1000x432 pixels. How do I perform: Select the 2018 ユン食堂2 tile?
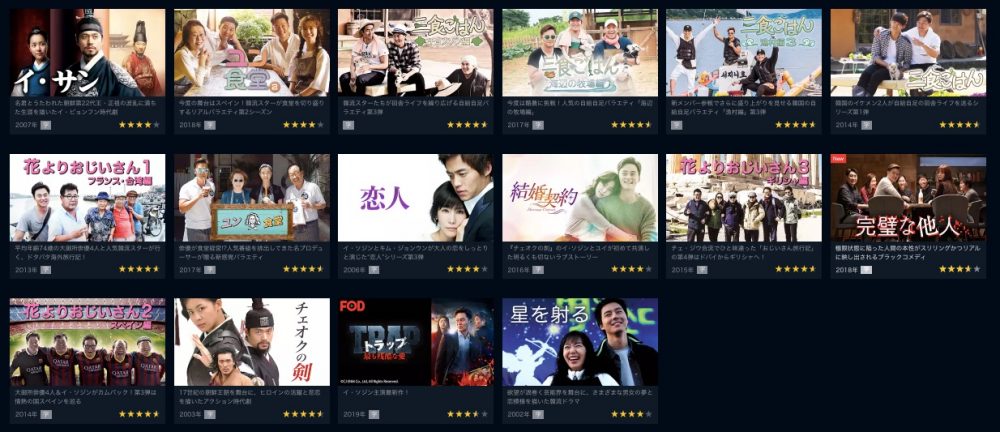[x=251, y=52]
